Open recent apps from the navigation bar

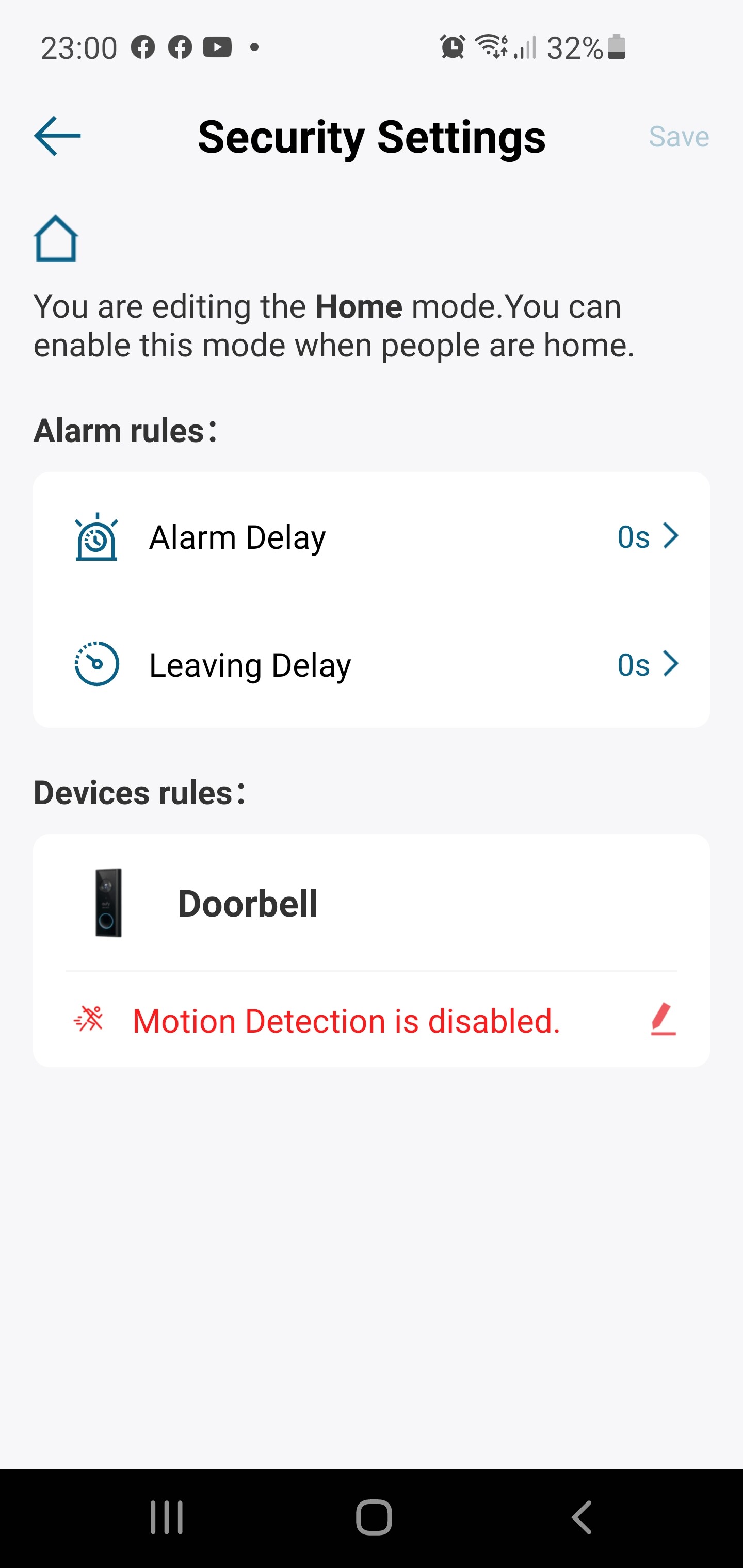(x=166, y=1517)
